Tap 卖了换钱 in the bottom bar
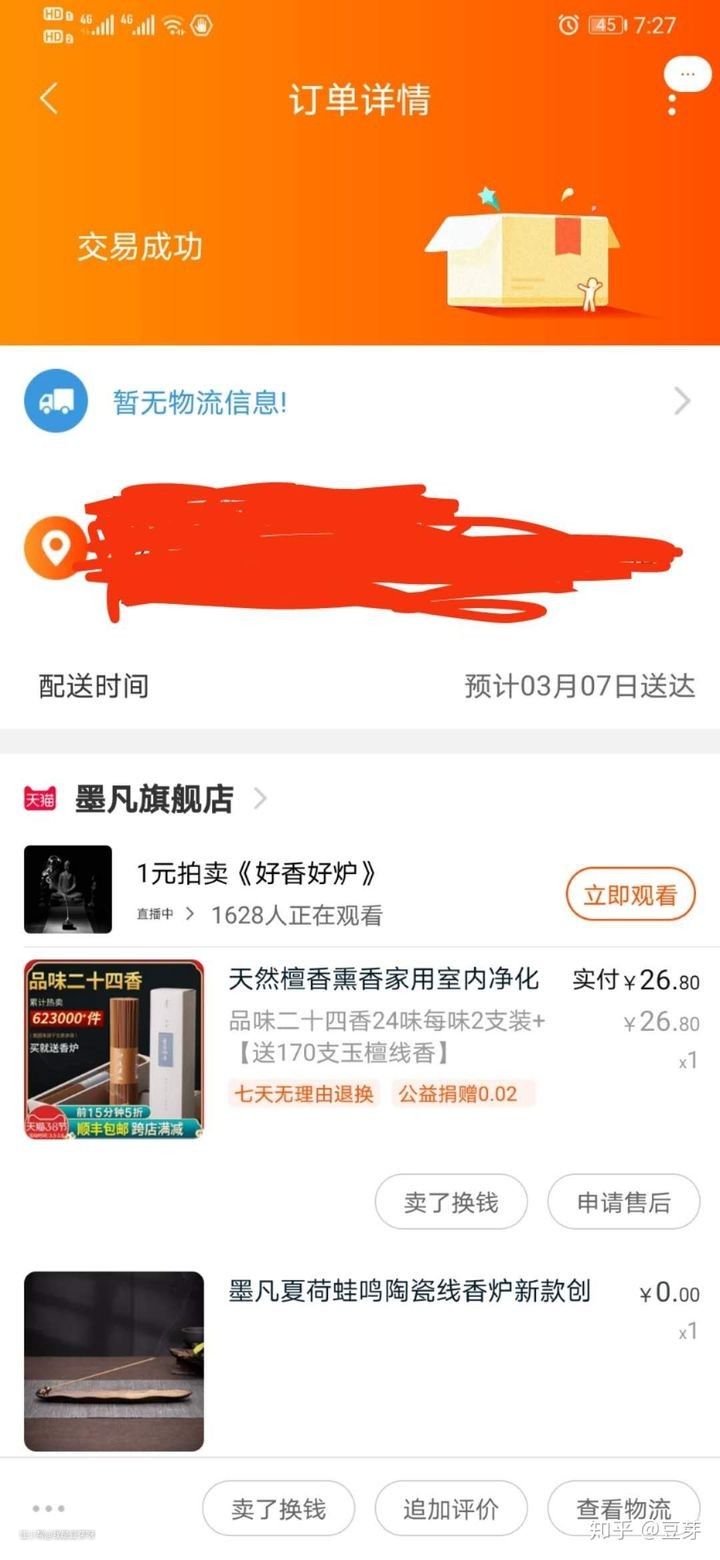Screen dimensions: 720x1560 pyautogui.click(x=278, y=1509)
